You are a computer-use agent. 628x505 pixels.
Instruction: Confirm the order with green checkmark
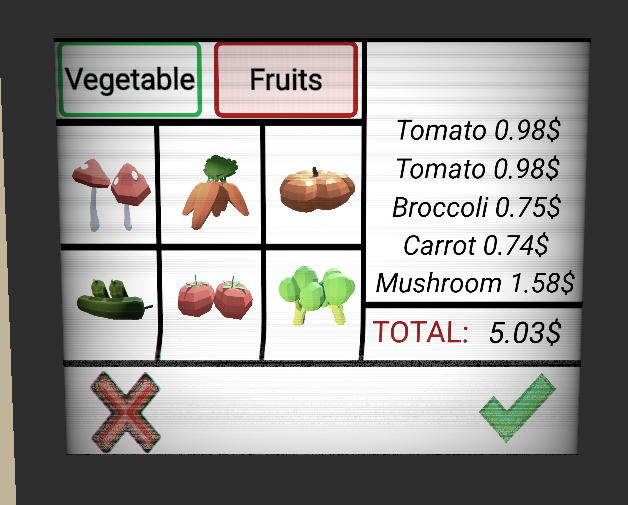pos(517,407)
